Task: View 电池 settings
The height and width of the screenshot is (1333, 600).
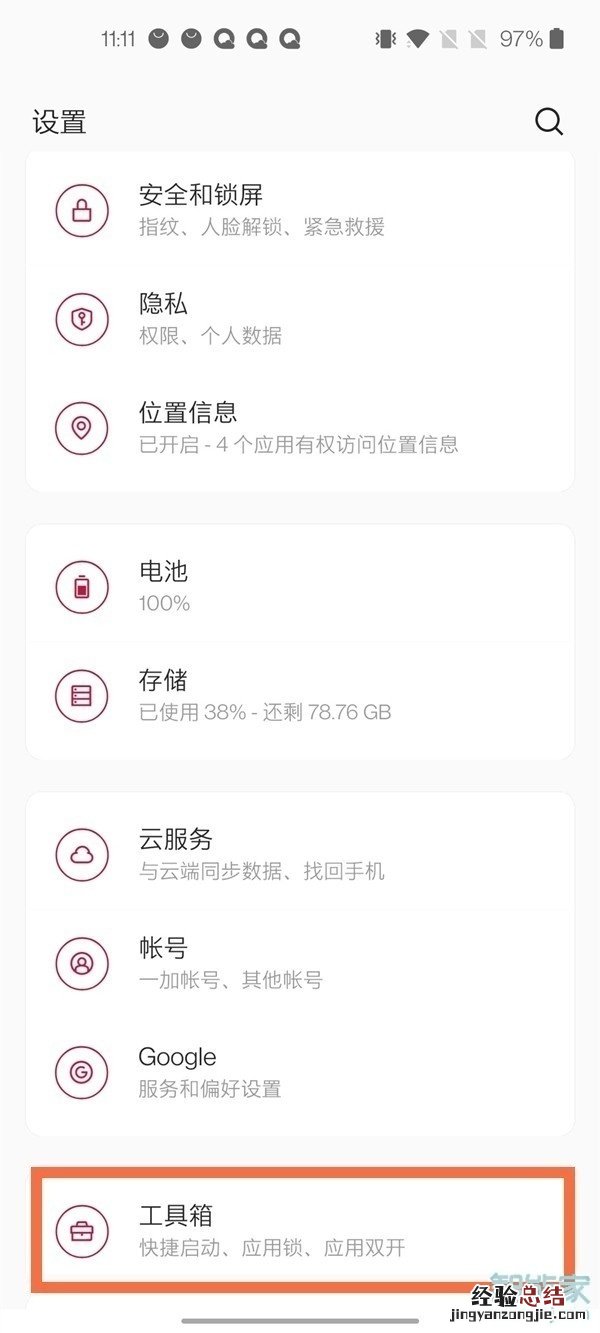Action: (300, 586)
